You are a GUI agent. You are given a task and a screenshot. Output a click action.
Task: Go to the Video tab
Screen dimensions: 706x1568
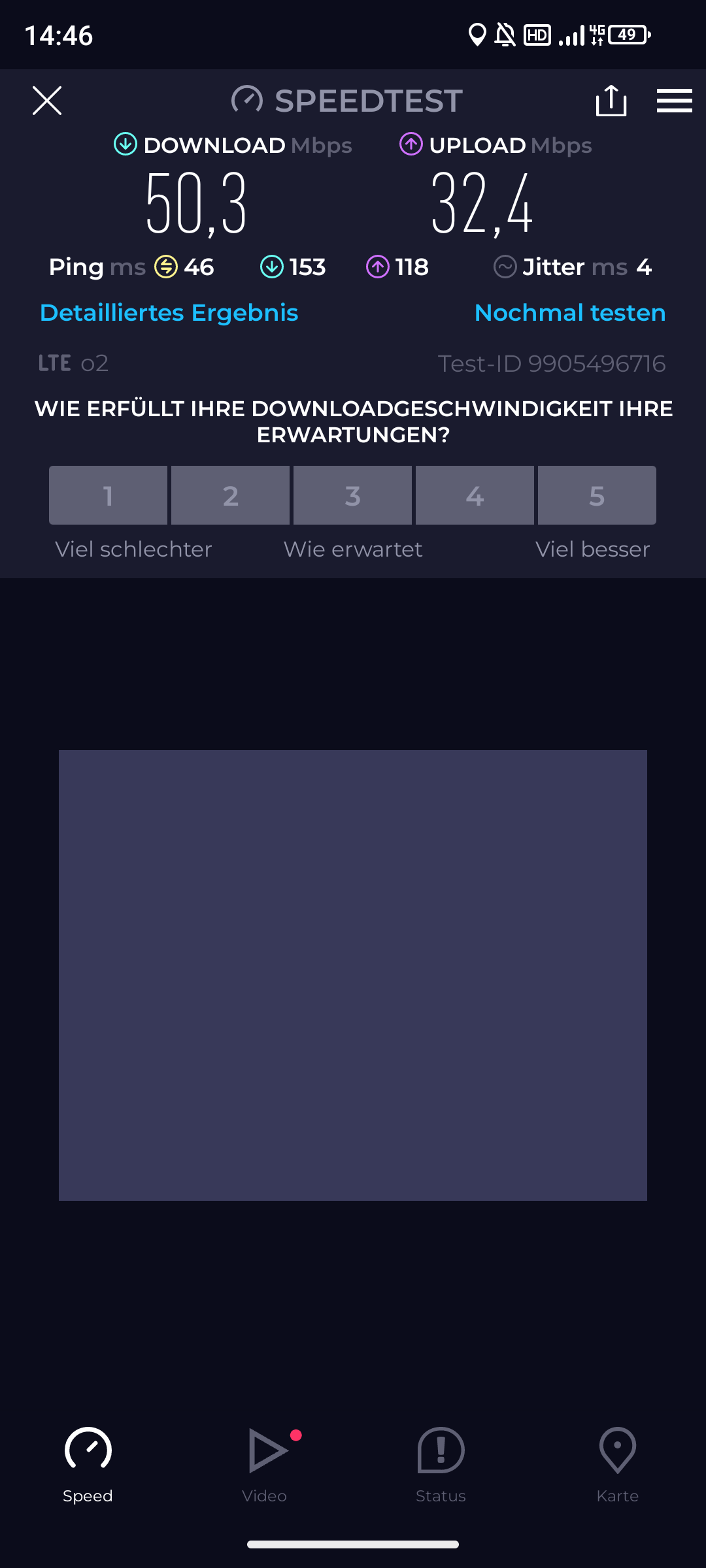coord(265,1462)
